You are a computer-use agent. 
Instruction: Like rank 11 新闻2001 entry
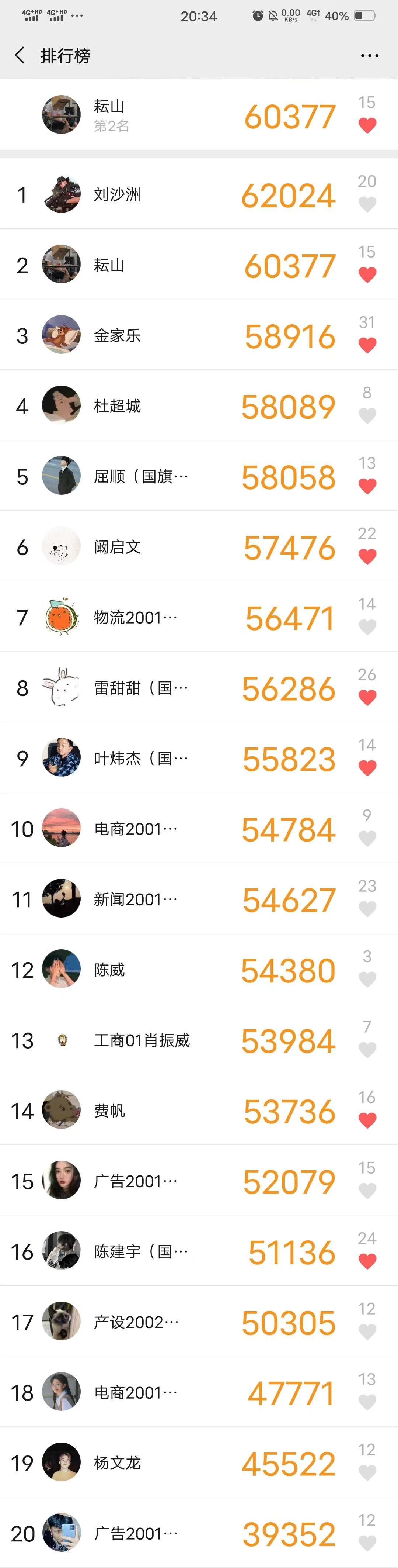367,909
